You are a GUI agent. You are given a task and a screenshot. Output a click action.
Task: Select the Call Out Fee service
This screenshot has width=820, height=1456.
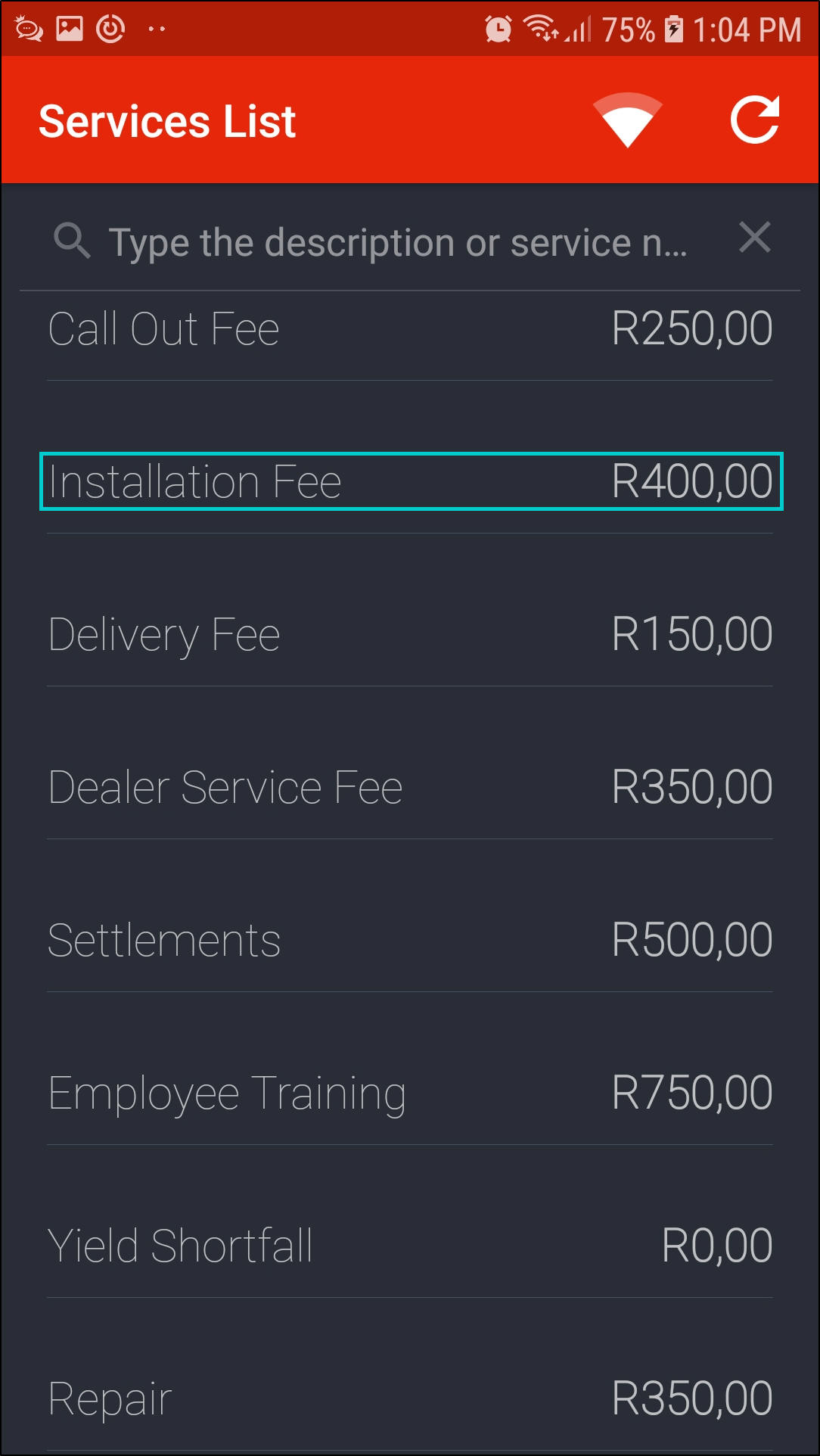pyautogui.click(x=410, y=330)
